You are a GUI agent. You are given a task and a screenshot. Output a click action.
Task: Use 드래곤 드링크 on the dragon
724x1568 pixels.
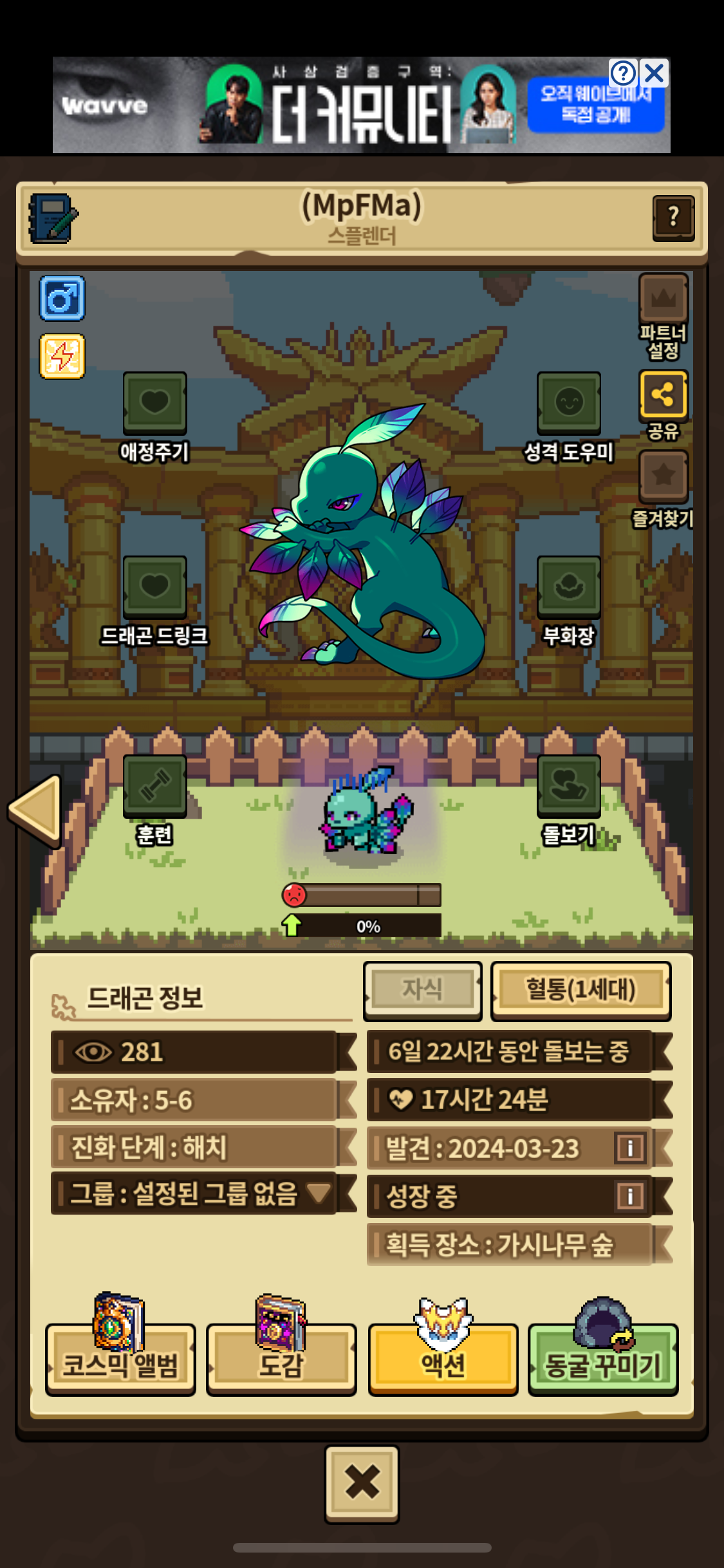(x=154, y=588)
